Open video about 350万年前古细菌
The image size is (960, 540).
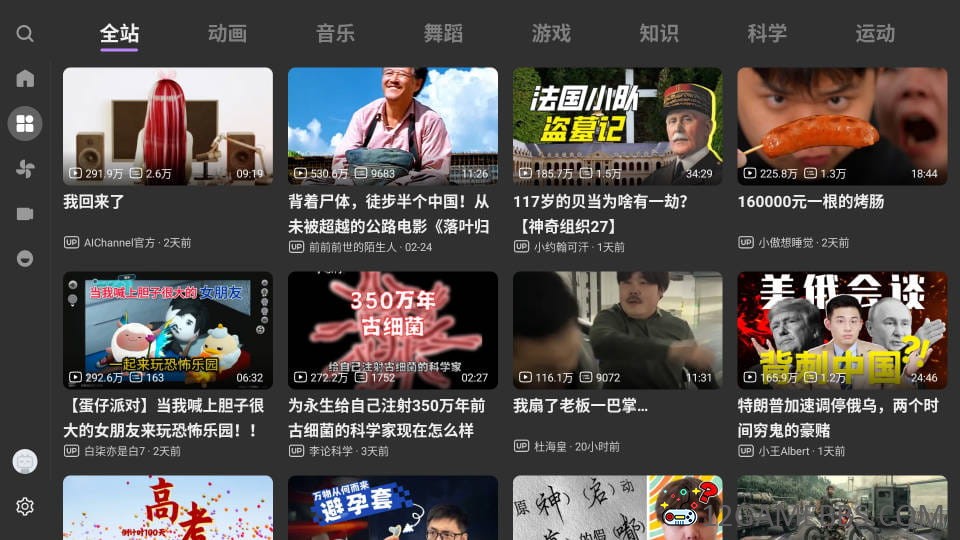(393, 331)
